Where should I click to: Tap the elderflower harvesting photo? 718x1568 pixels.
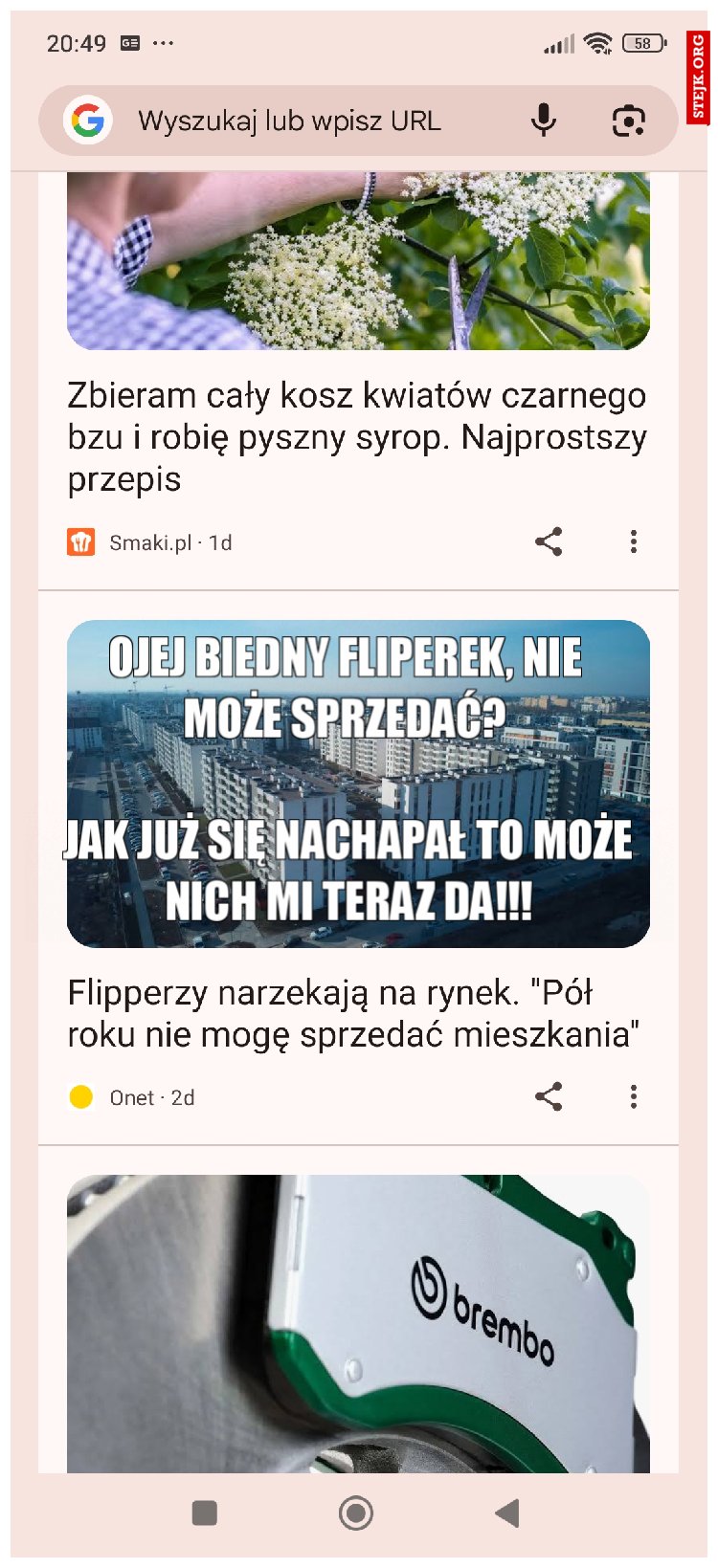point(357,258)
